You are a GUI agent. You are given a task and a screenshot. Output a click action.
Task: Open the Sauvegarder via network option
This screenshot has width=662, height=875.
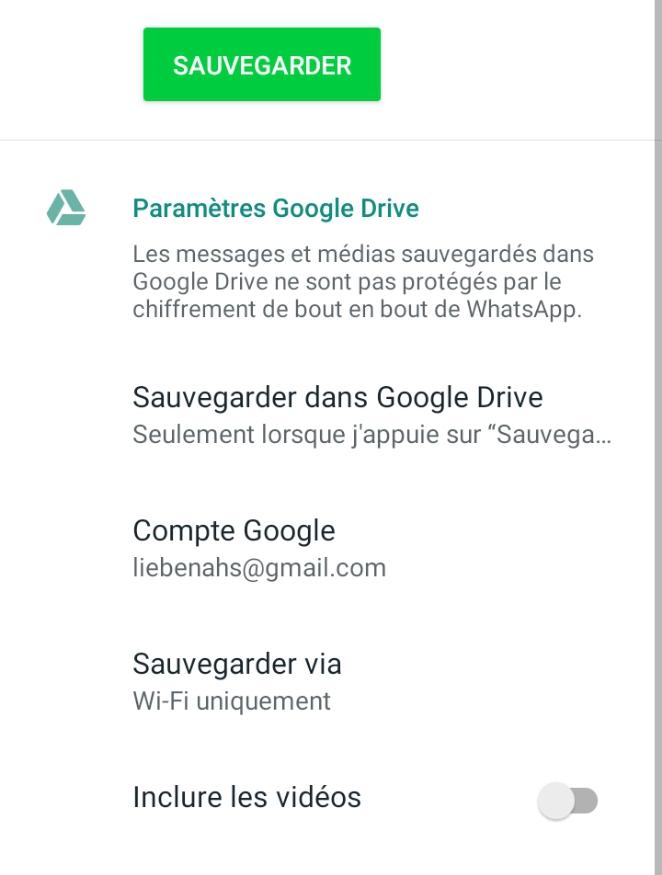(x=237, y=681)
